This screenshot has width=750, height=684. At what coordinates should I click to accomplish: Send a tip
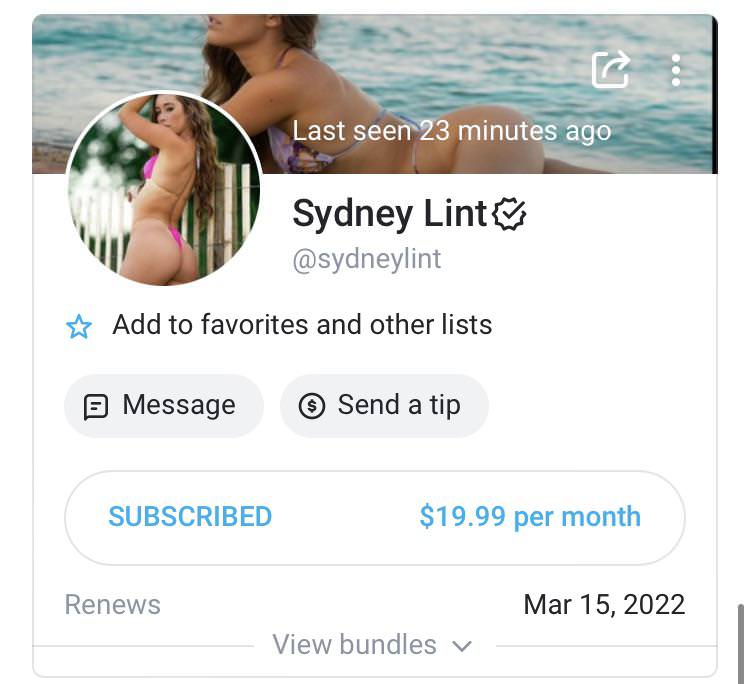384,405
